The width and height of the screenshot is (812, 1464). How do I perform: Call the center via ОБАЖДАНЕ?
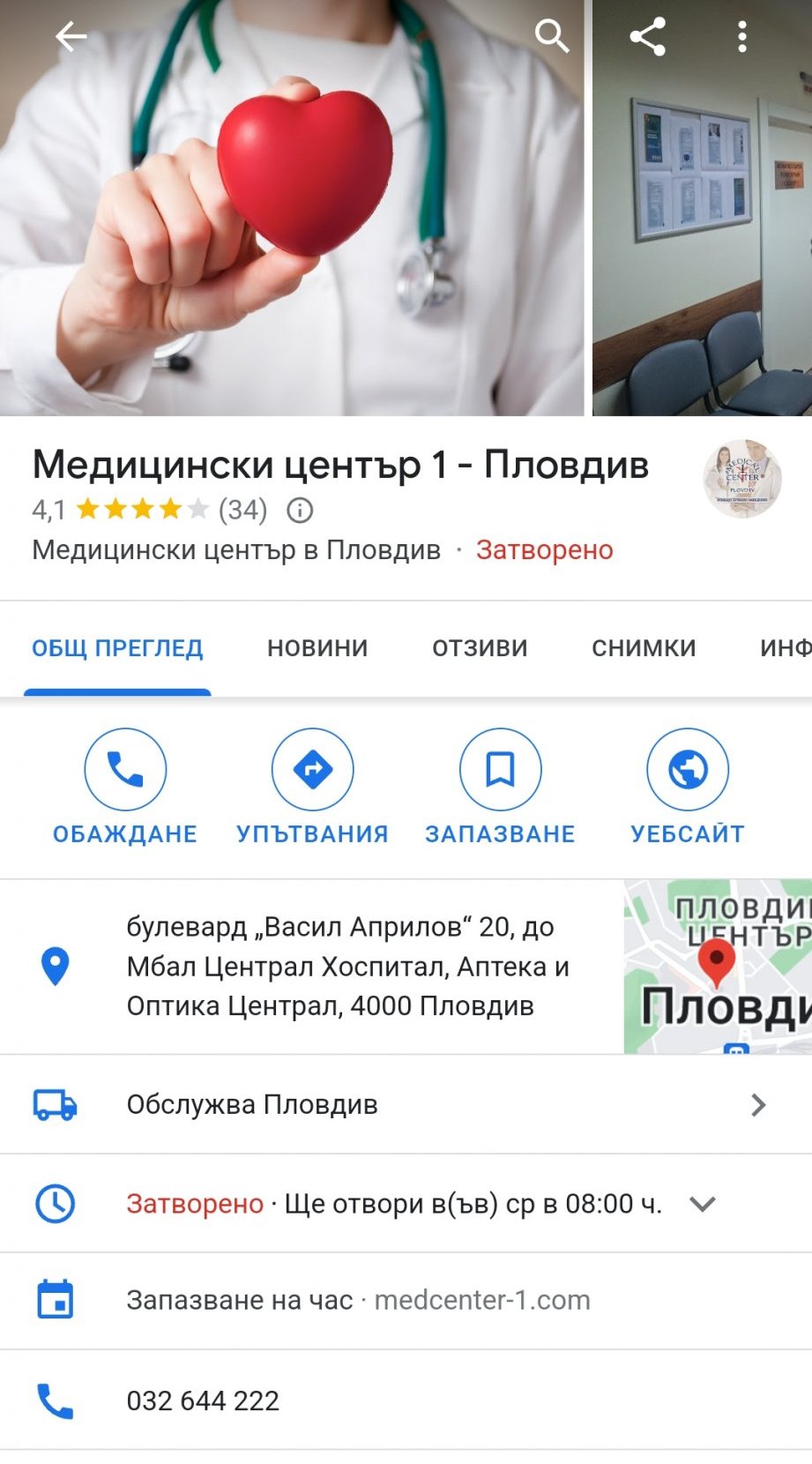click(x=125, y=769)
